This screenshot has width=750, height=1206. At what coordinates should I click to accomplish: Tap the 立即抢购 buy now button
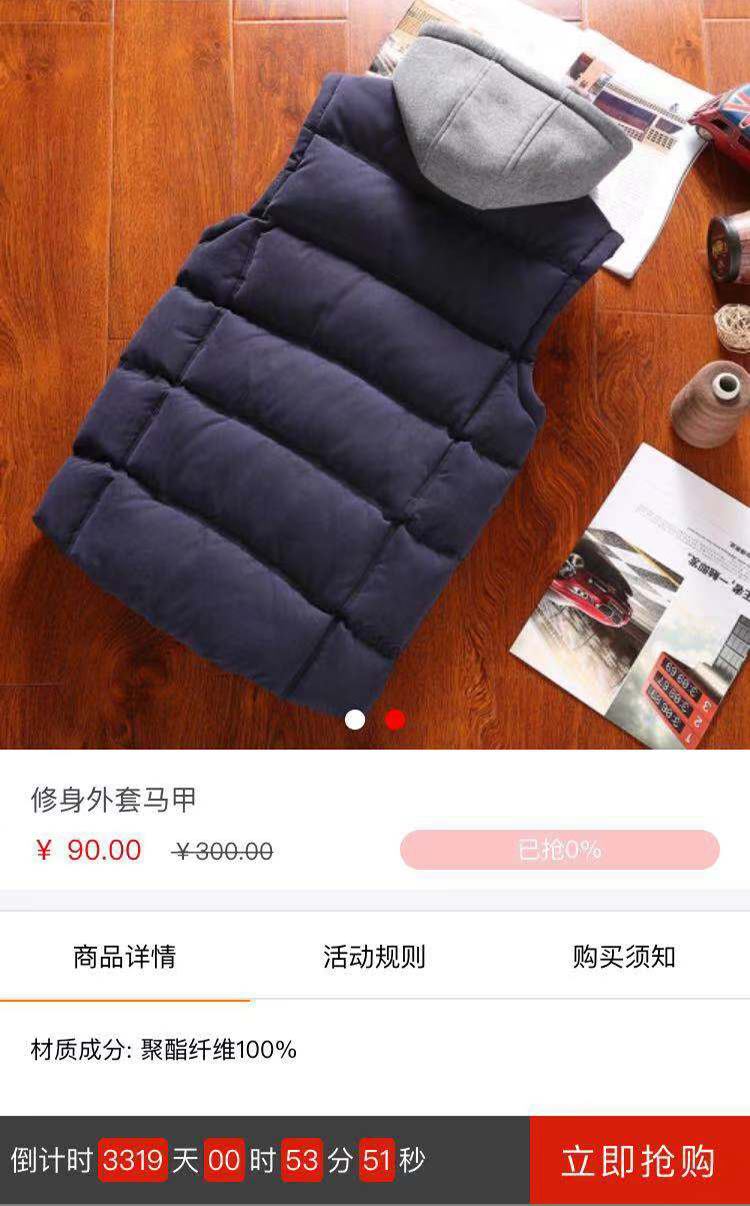pos(639,1161)
